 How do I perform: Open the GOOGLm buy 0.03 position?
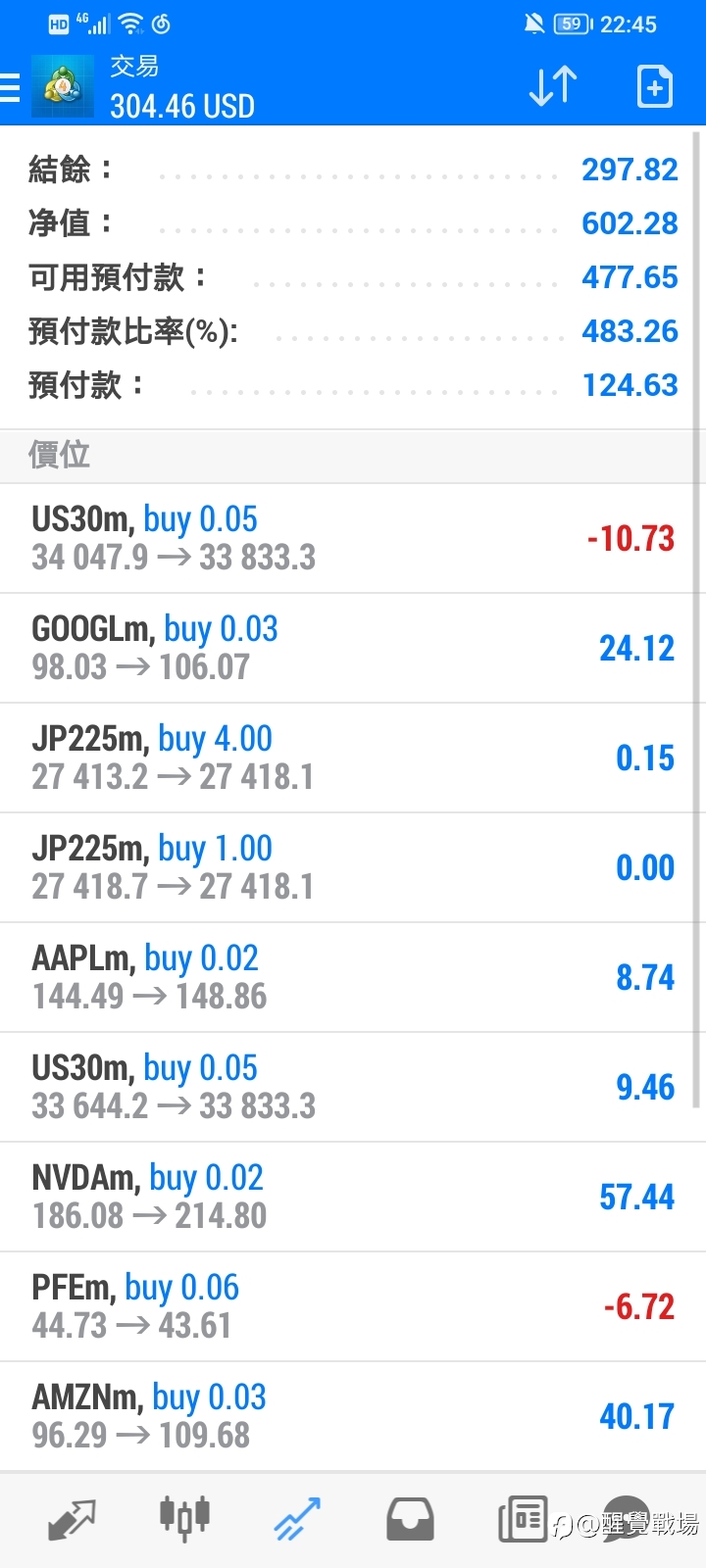click(353, 648)
